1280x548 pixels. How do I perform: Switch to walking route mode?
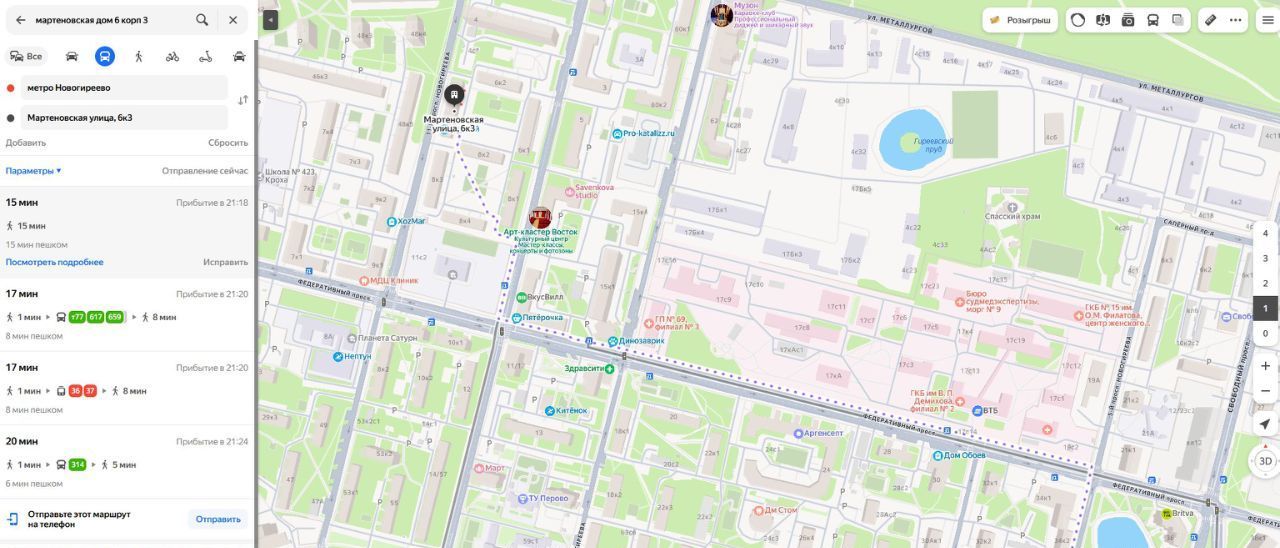[x=139, y=57]
